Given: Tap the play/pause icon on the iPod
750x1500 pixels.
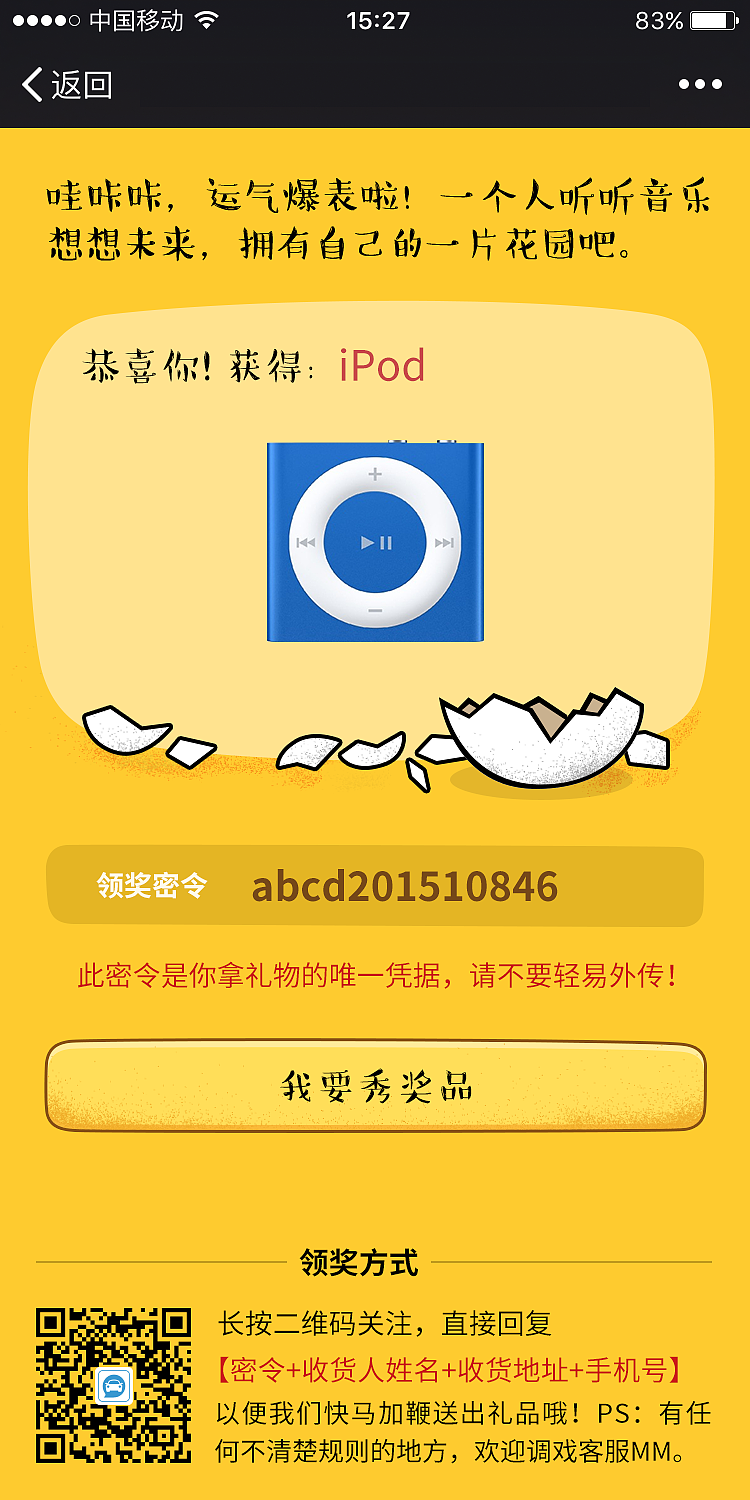Looking at the screenshot, I should click(375, 541).
